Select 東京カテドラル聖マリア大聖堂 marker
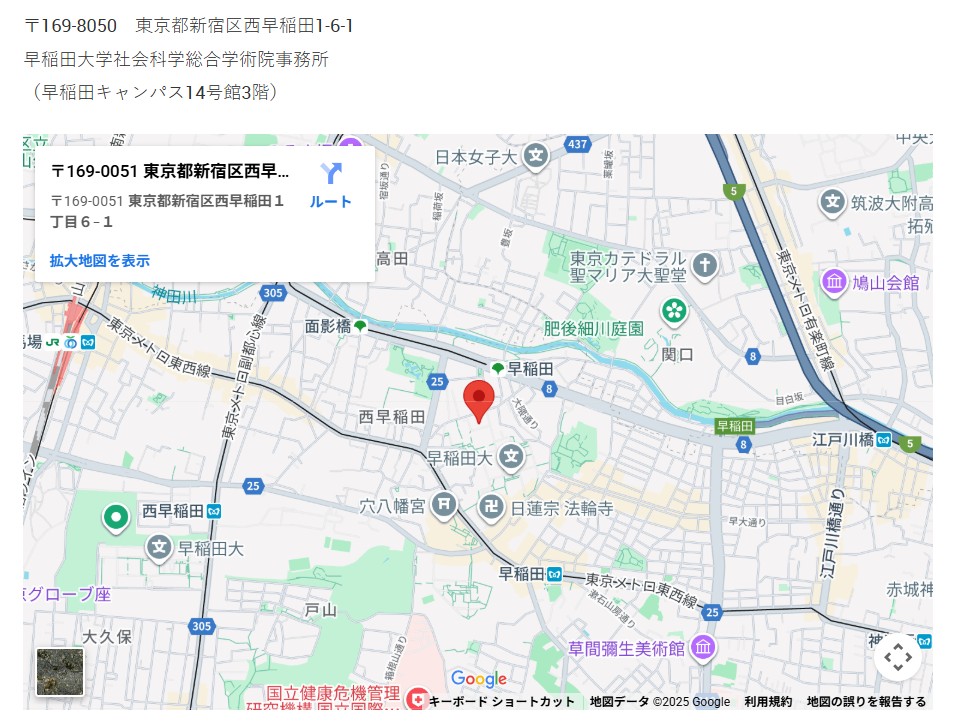The height and width of the screenshot is (722, 960). point(706,266)
